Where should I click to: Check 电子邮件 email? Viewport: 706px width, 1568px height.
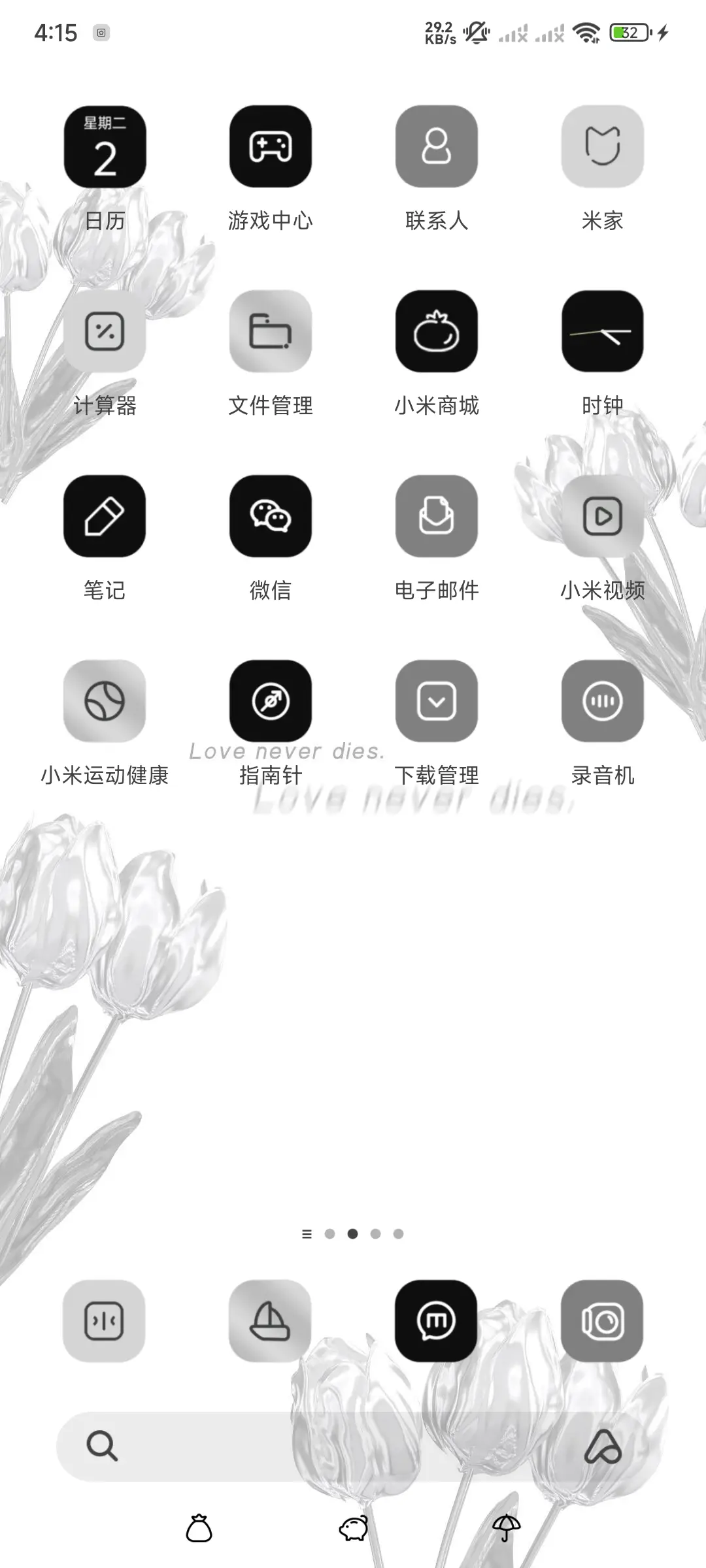[436, 517]
